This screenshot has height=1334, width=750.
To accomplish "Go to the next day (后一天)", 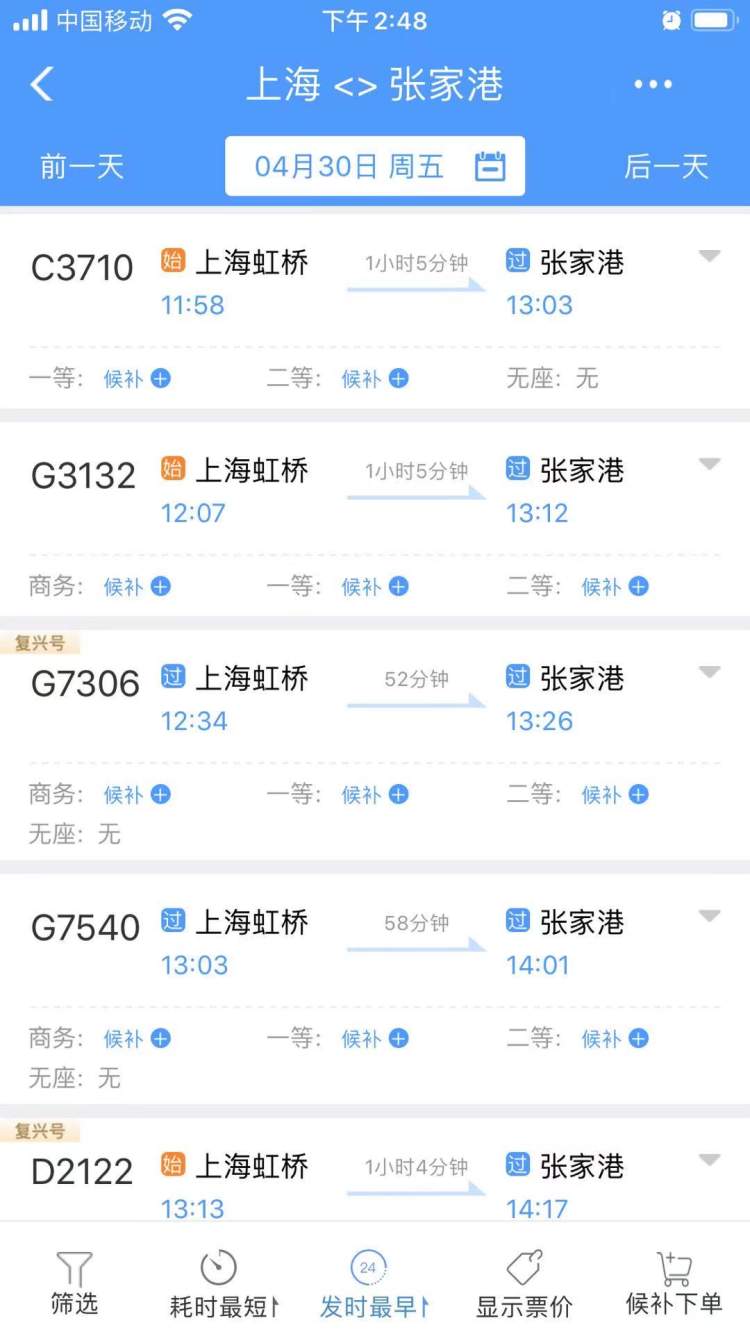I will coord(666,166).
